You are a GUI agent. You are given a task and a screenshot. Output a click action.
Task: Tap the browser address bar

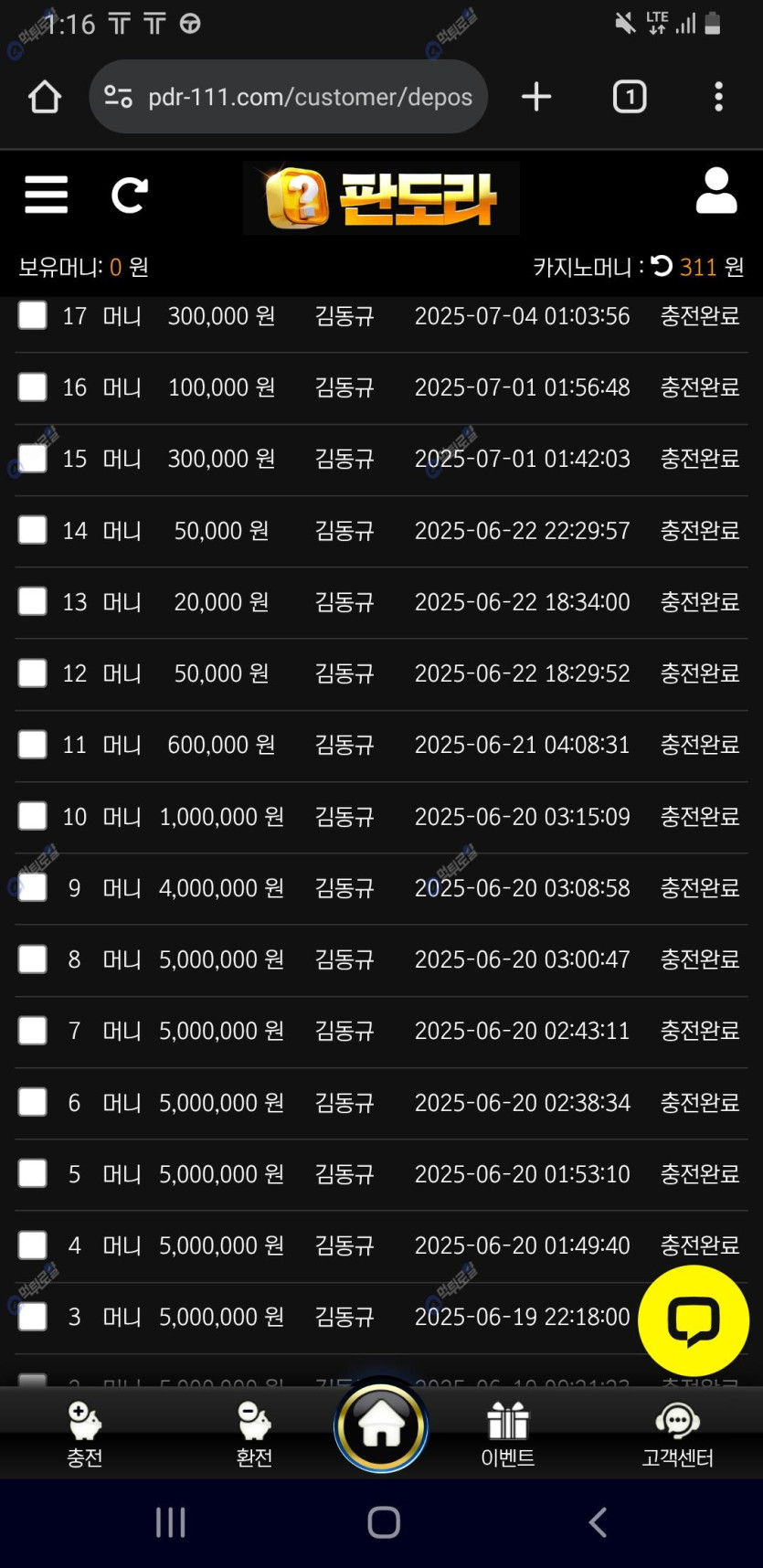tap(289, 97)
